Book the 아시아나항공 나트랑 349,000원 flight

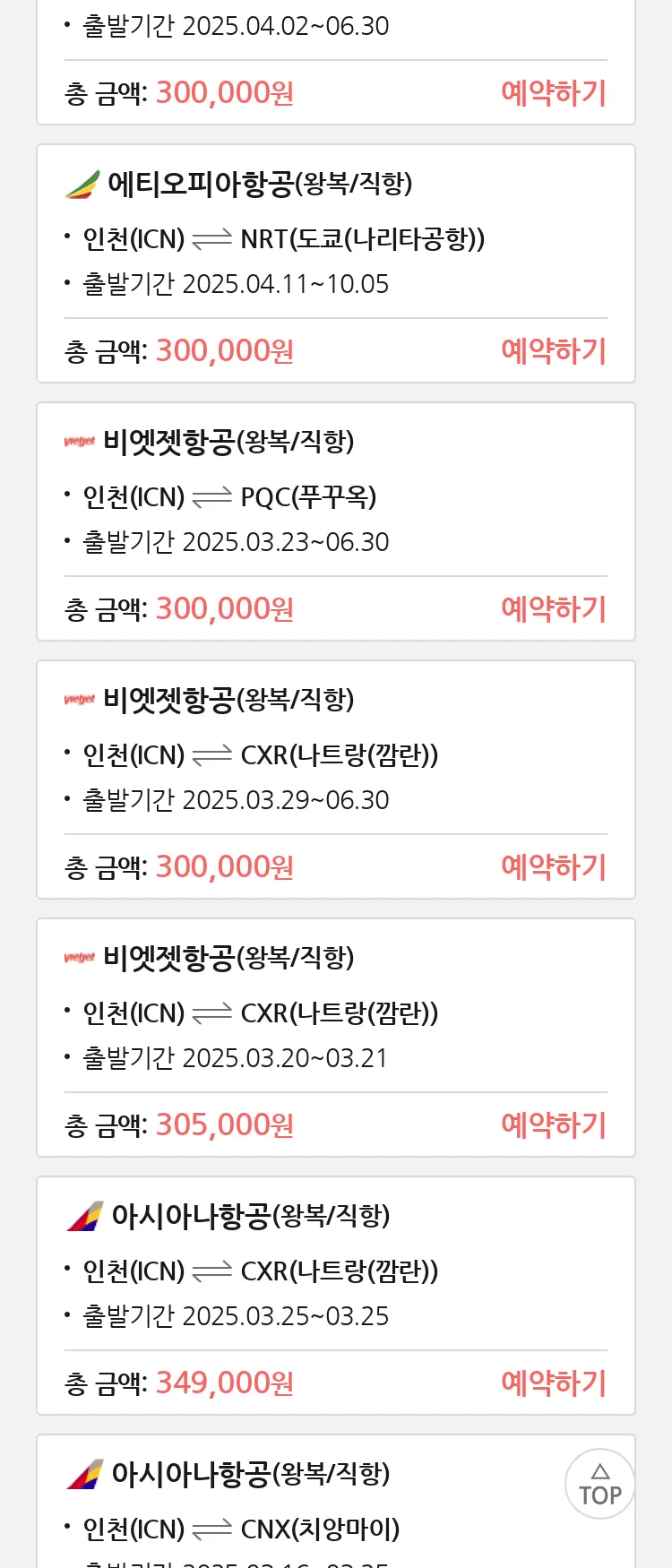tap(553, 1383)
